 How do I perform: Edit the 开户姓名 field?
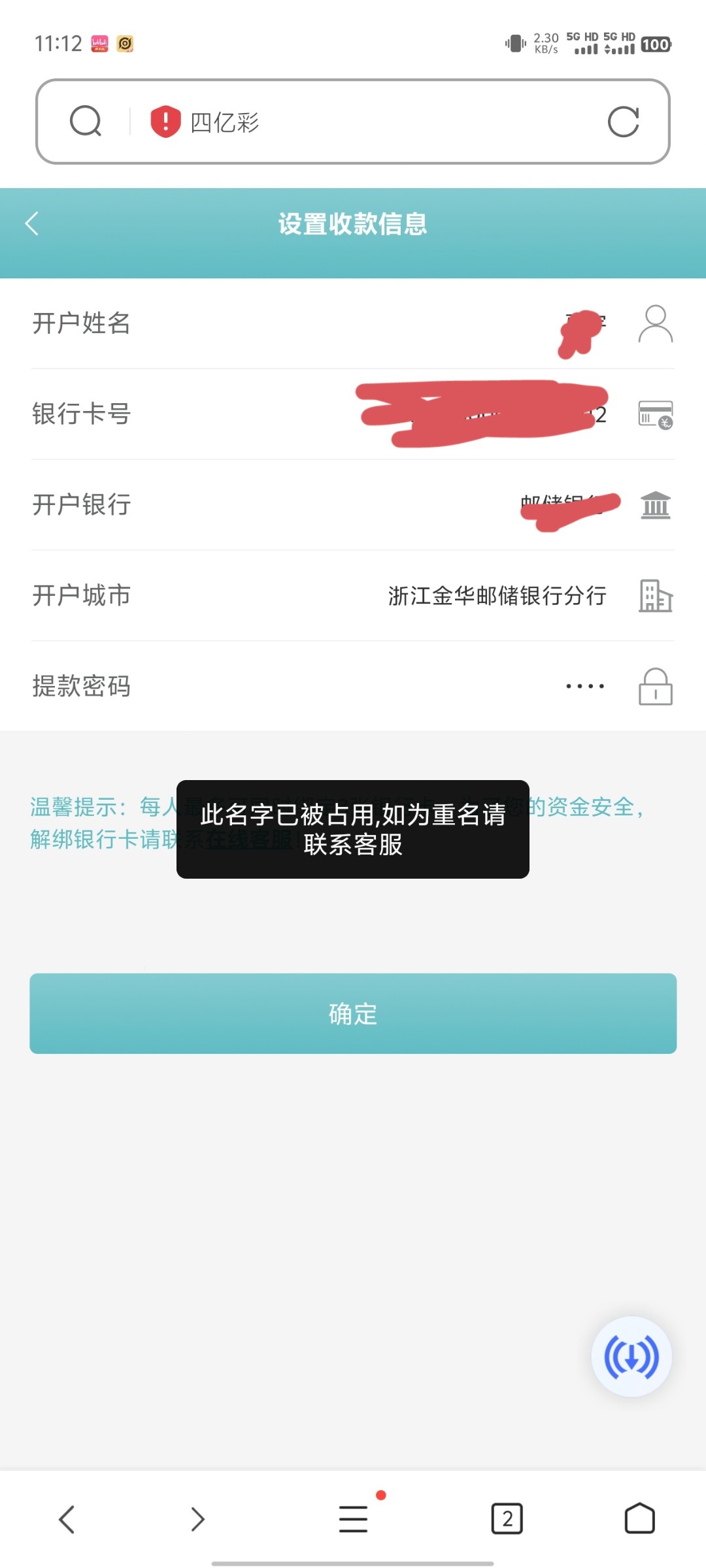(458, 323)
